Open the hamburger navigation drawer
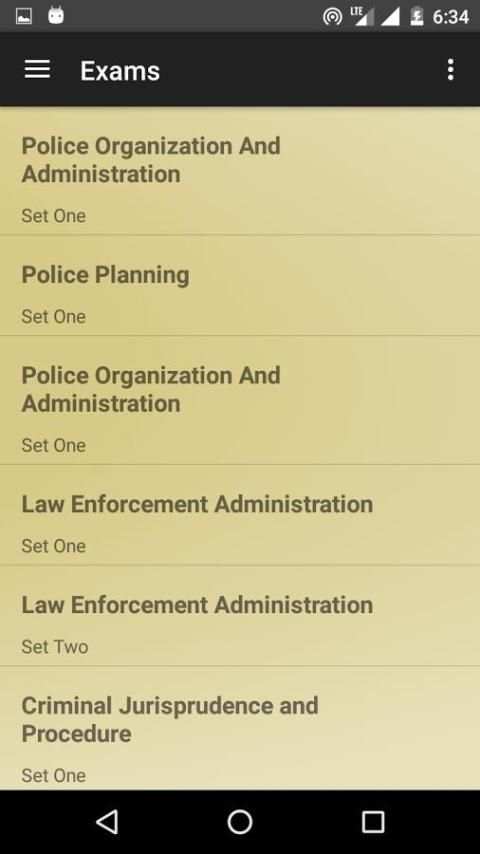480x854 pixels. (x=37, y=70)
